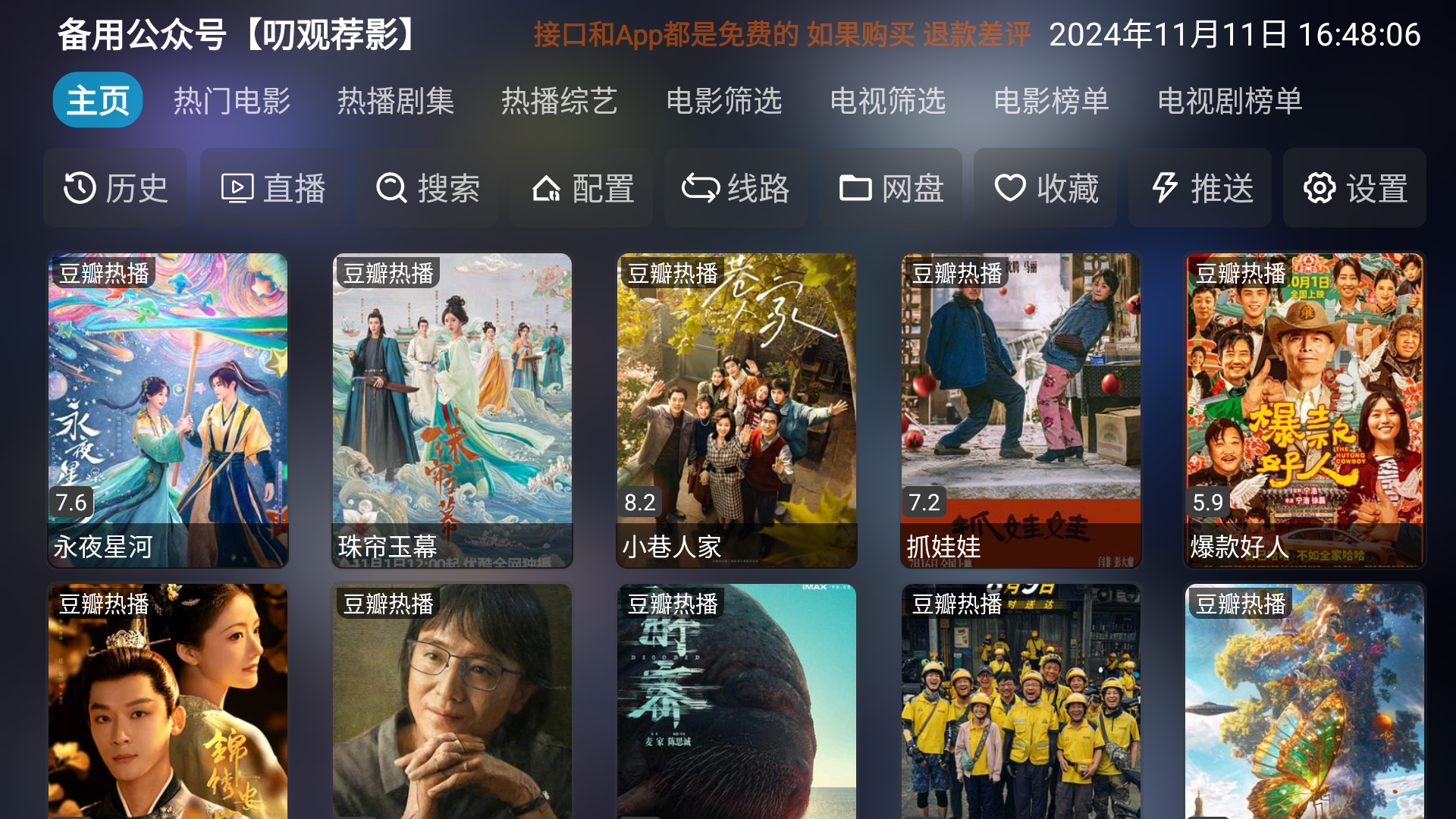Image resolution: width=1456 pixels, height=819 pixels.
Task: Open the 永夜星河 poster card
Action: (168, 409)
